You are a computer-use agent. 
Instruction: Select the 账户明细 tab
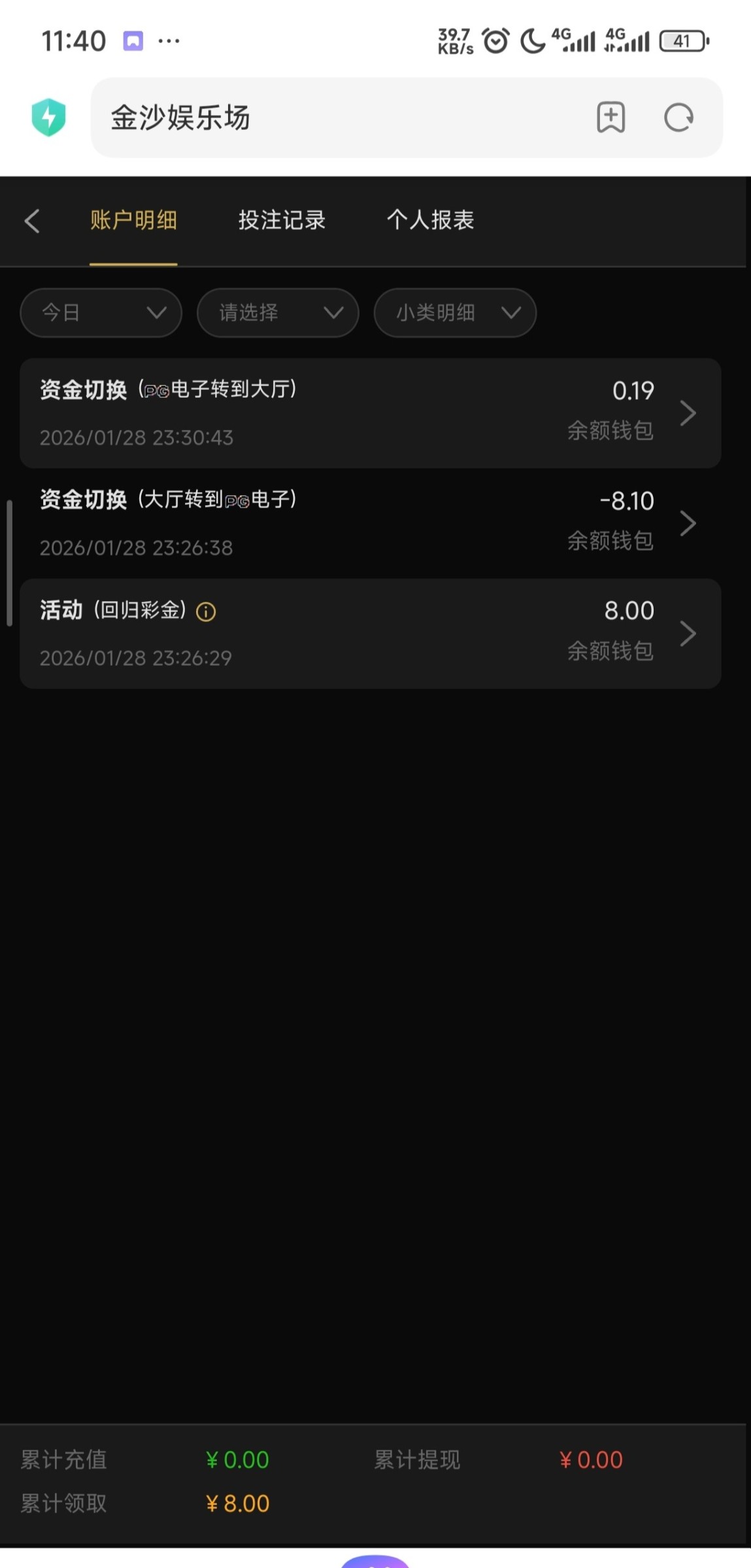[133, 220]
